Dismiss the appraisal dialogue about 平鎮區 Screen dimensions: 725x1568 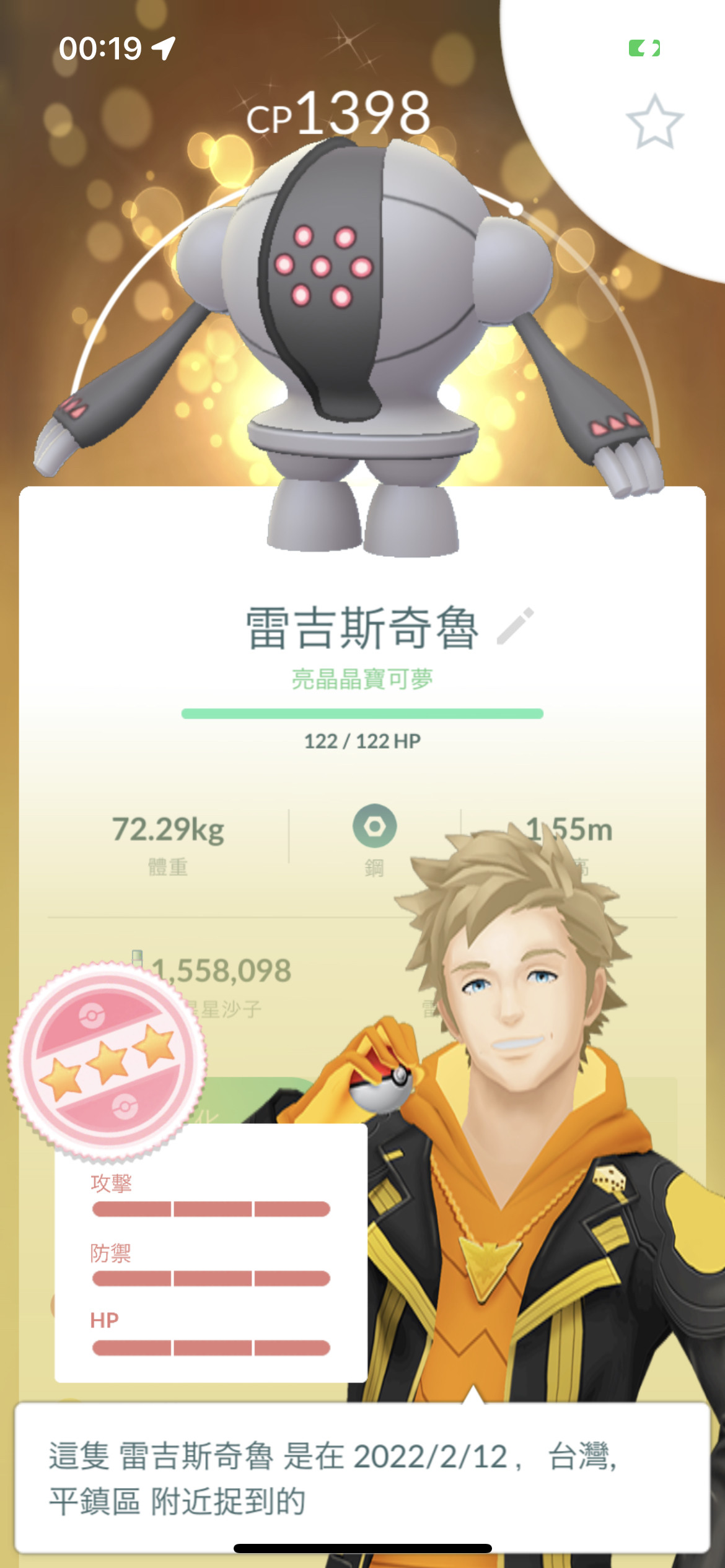pyautogui.click(x=362, y=1478)
